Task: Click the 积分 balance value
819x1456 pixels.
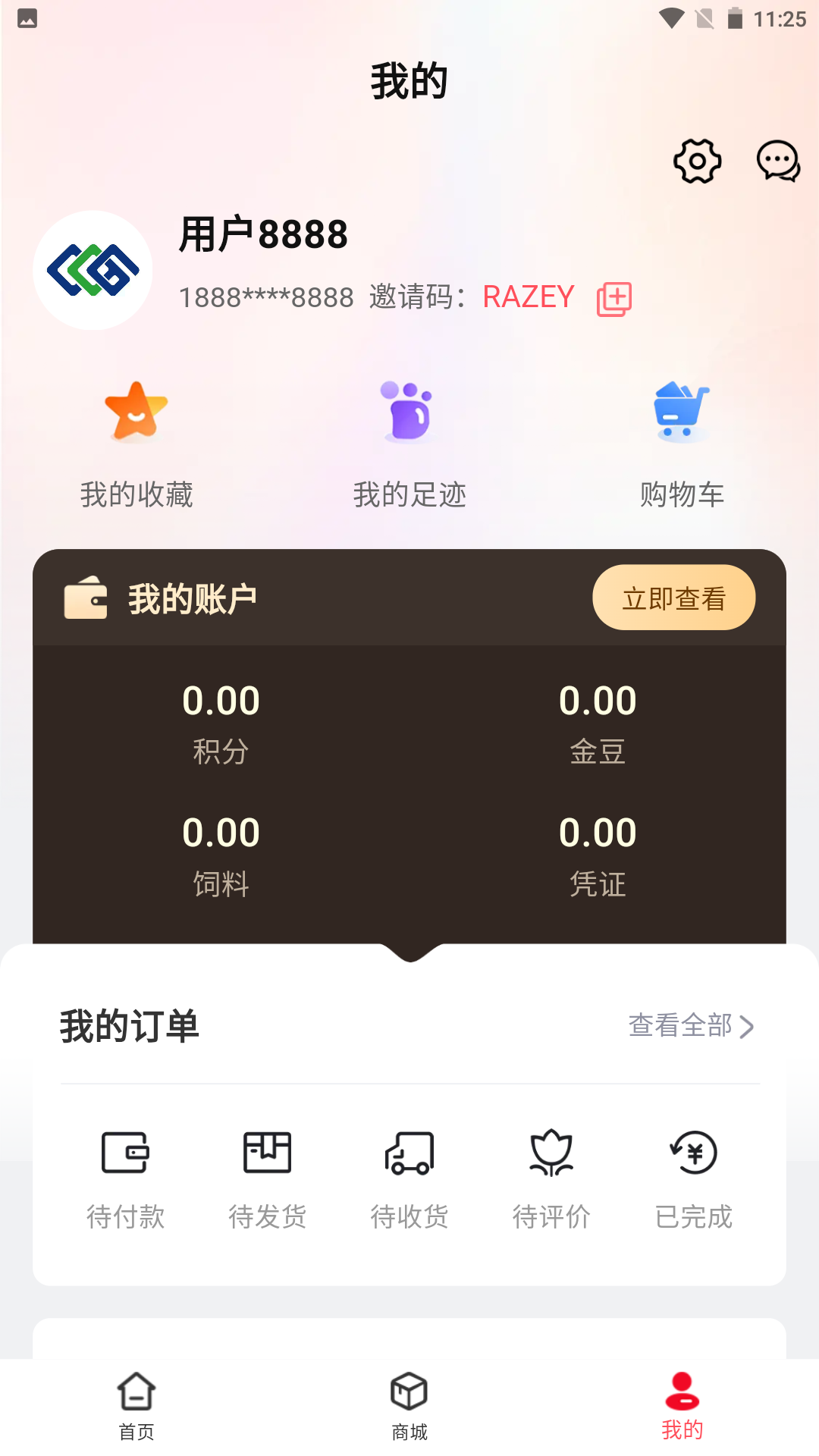Action: (221, 701)
